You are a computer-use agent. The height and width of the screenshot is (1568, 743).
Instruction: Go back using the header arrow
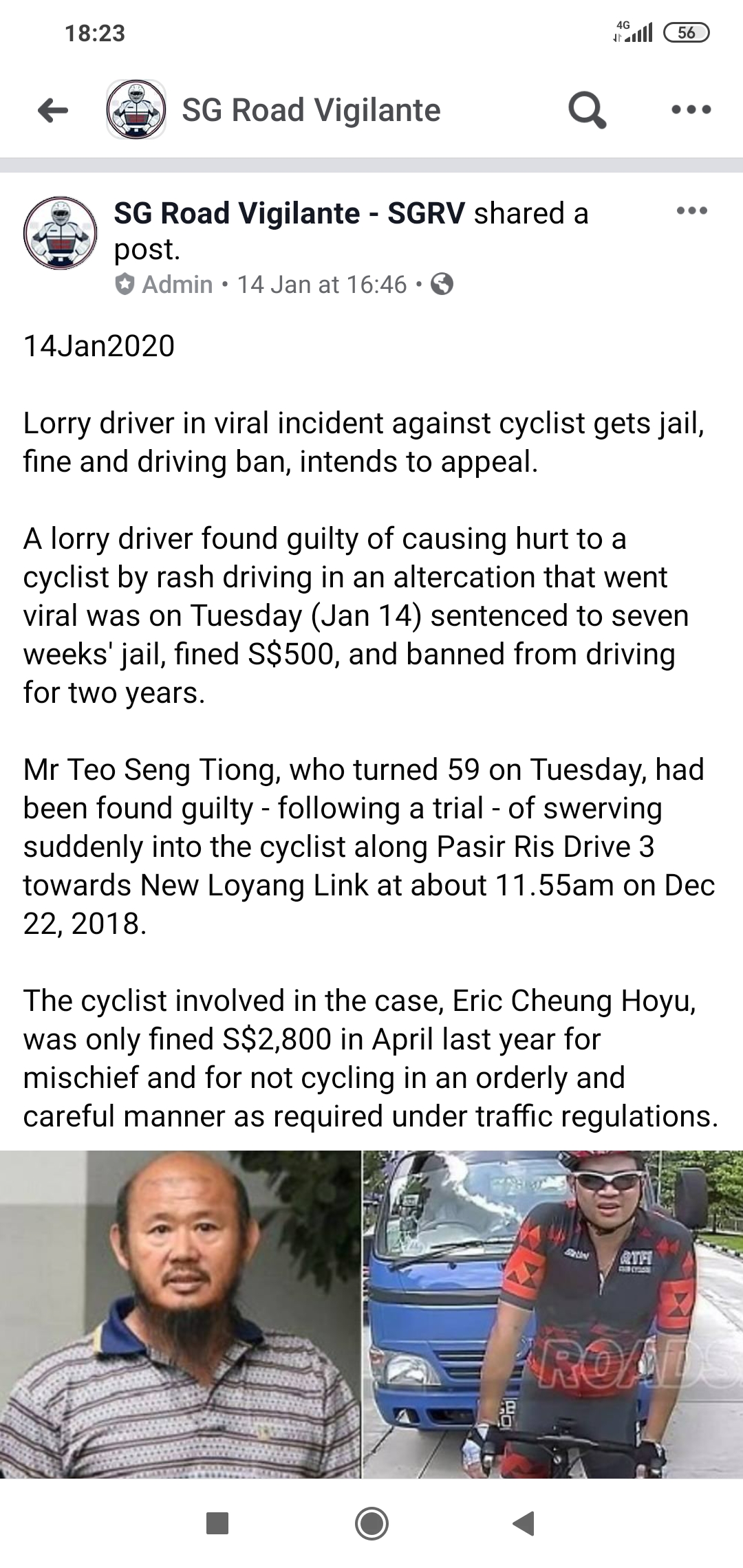pyautogui.click(x=53, y=110)
